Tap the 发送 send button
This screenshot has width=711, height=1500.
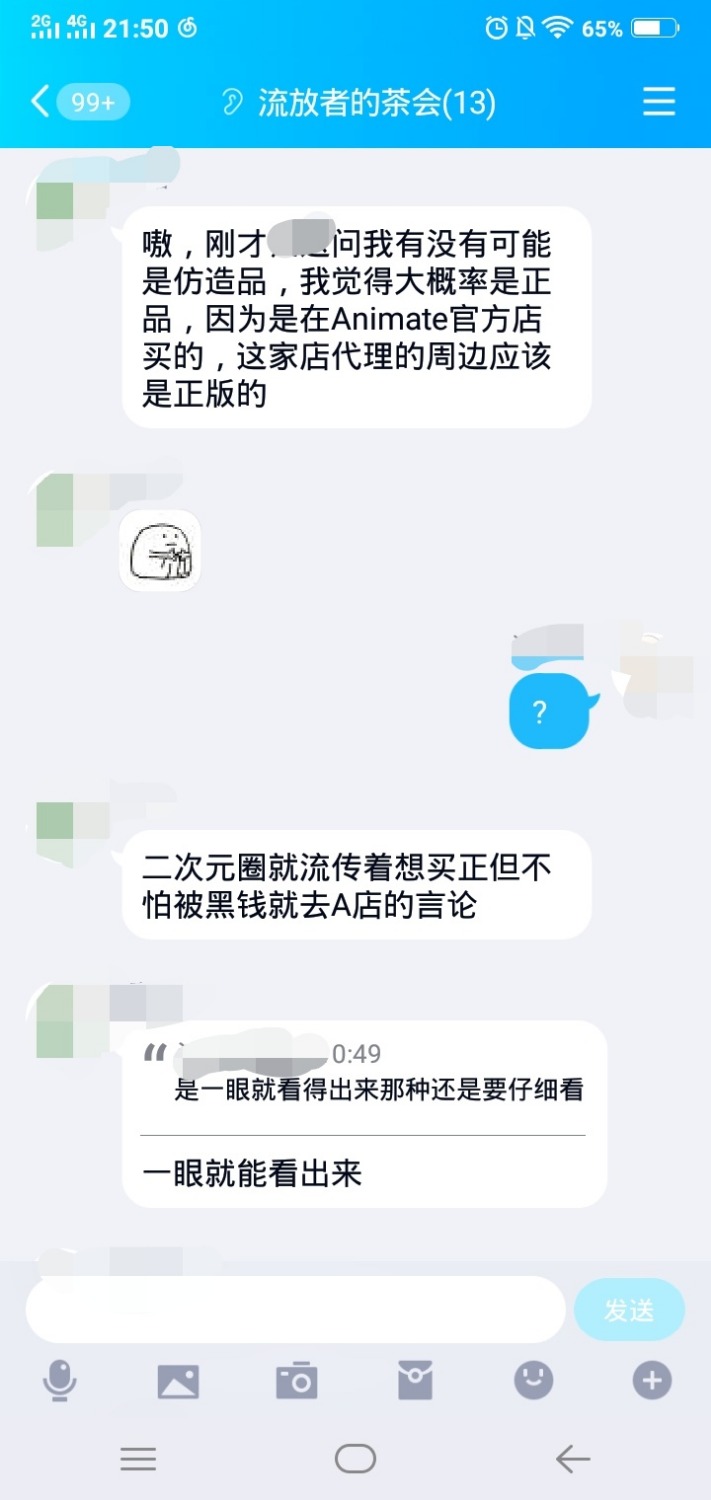tap(629, 1309)
